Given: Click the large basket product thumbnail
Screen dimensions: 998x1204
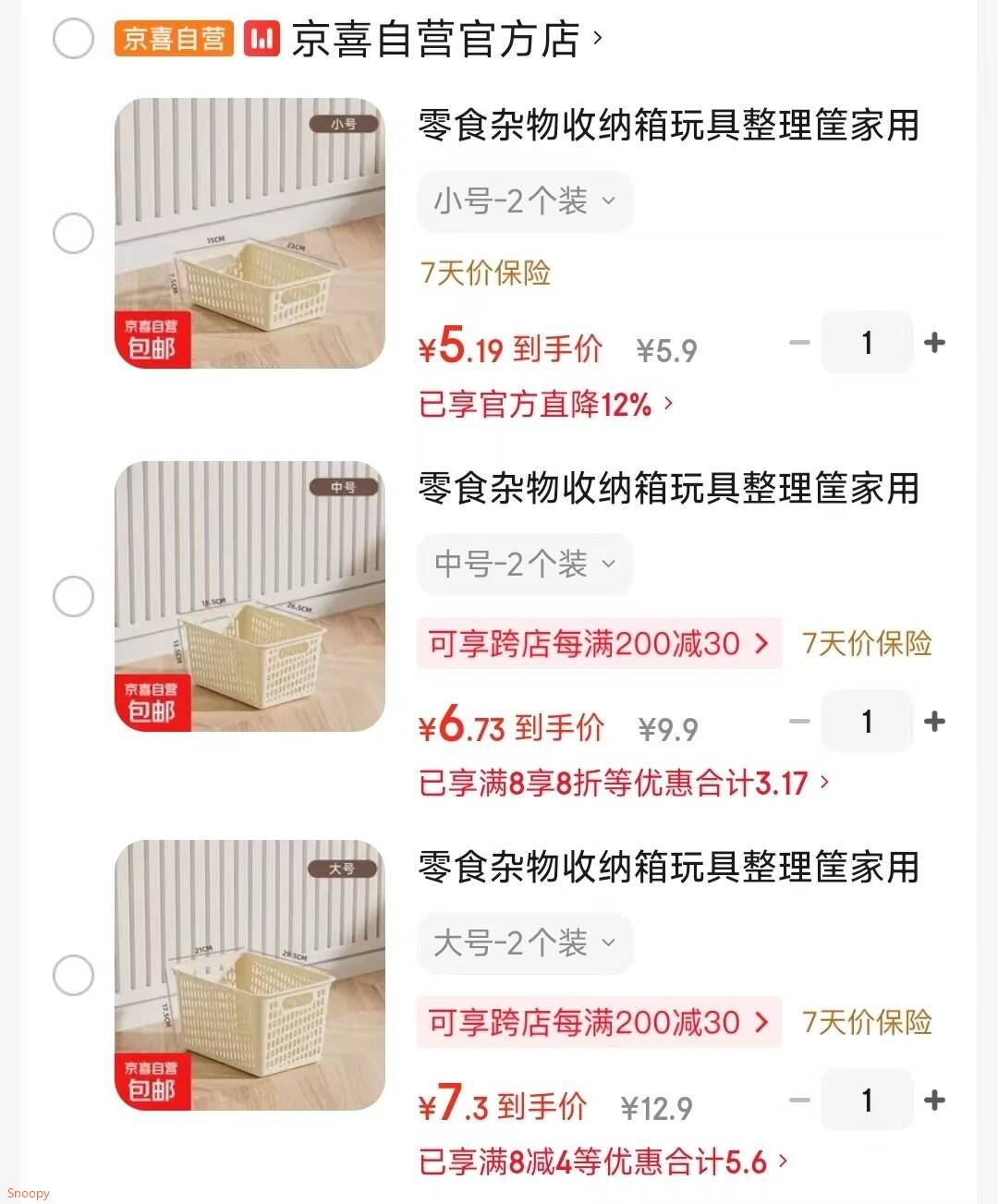Looking at the screenshot, I should (x=248, y=975).
